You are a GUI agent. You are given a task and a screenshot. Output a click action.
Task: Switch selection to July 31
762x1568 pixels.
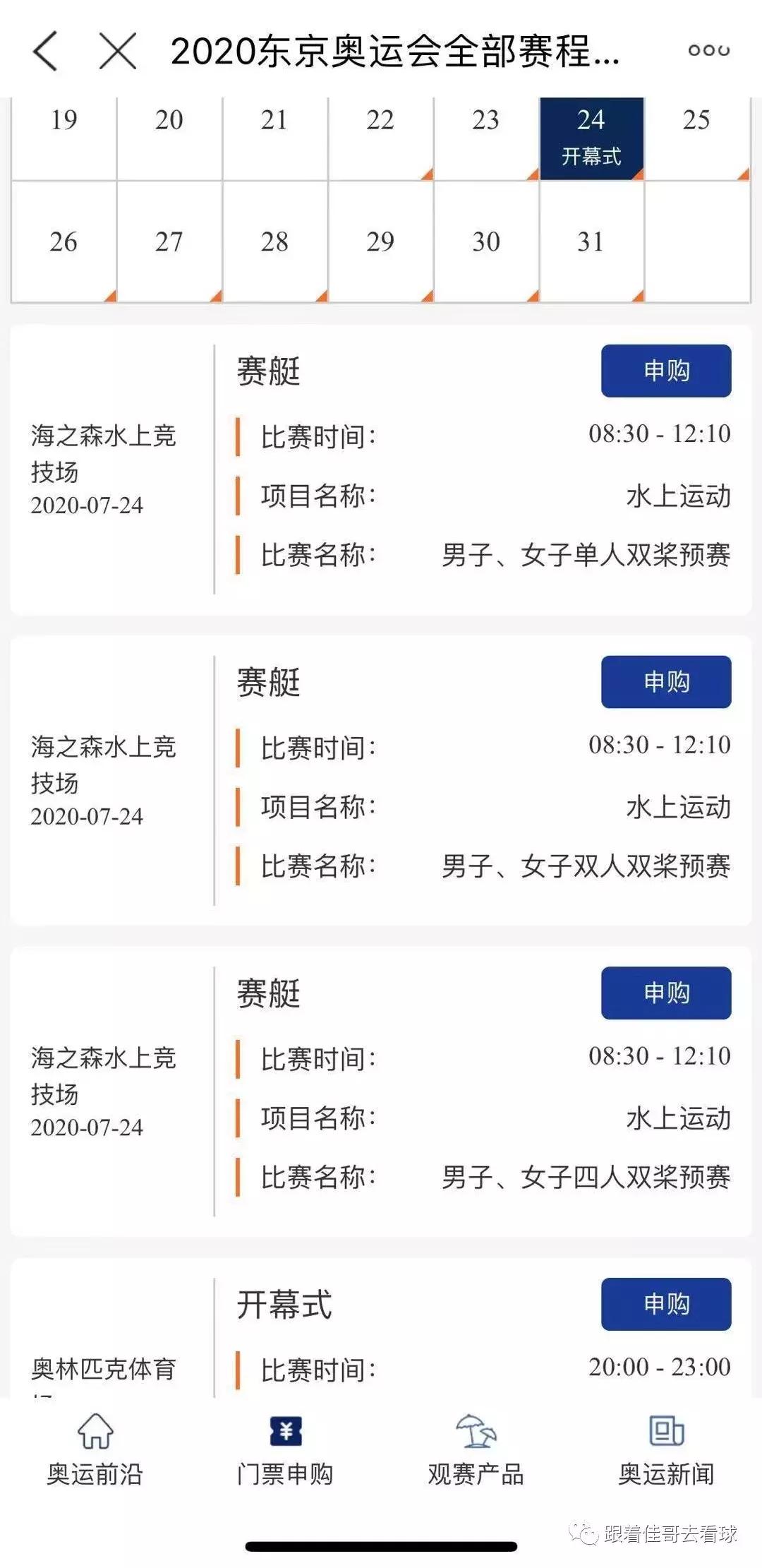pyautogui.click(x=591, y=240)
